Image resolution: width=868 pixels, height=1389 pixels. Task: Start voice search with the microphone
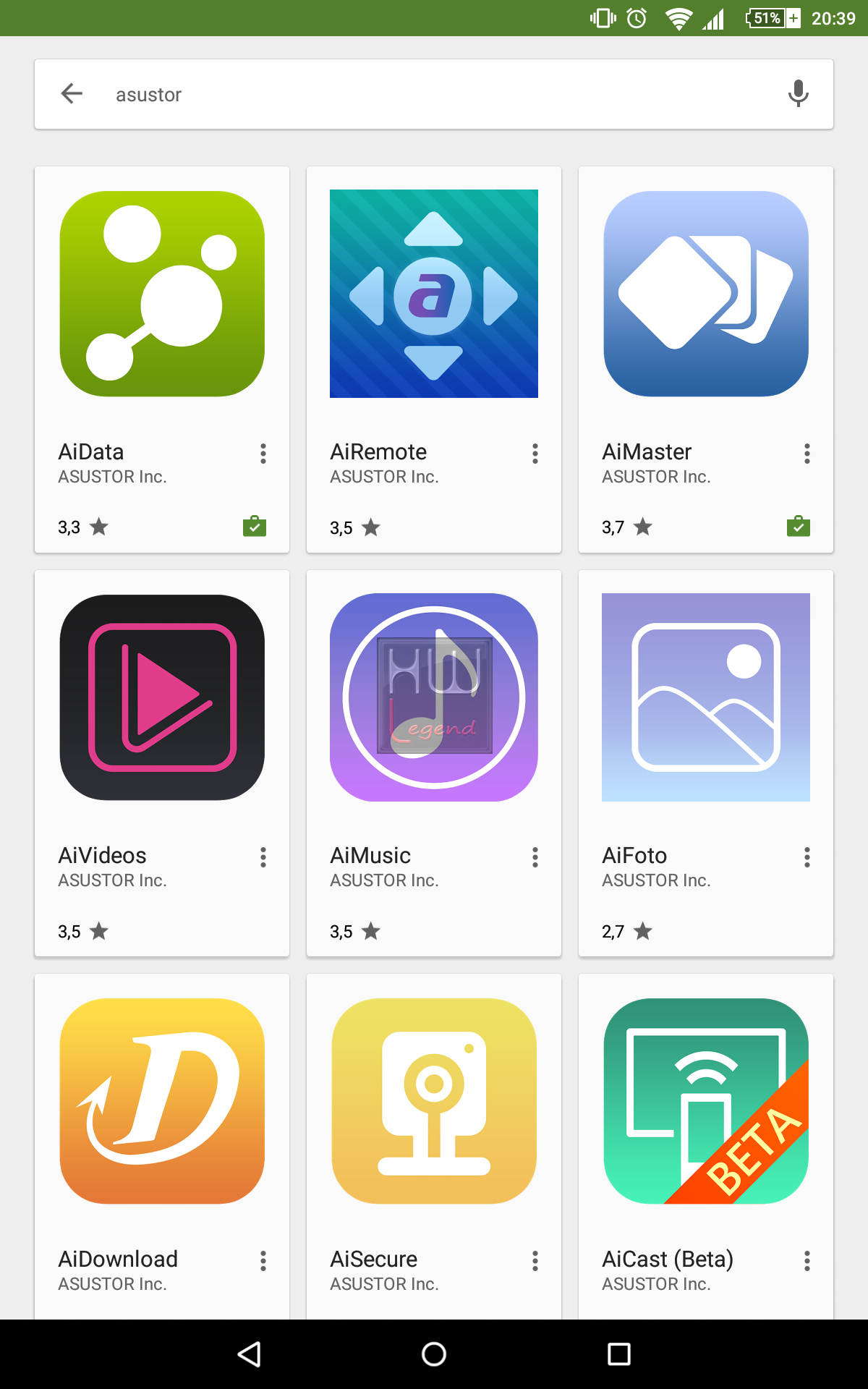(798, 93)
